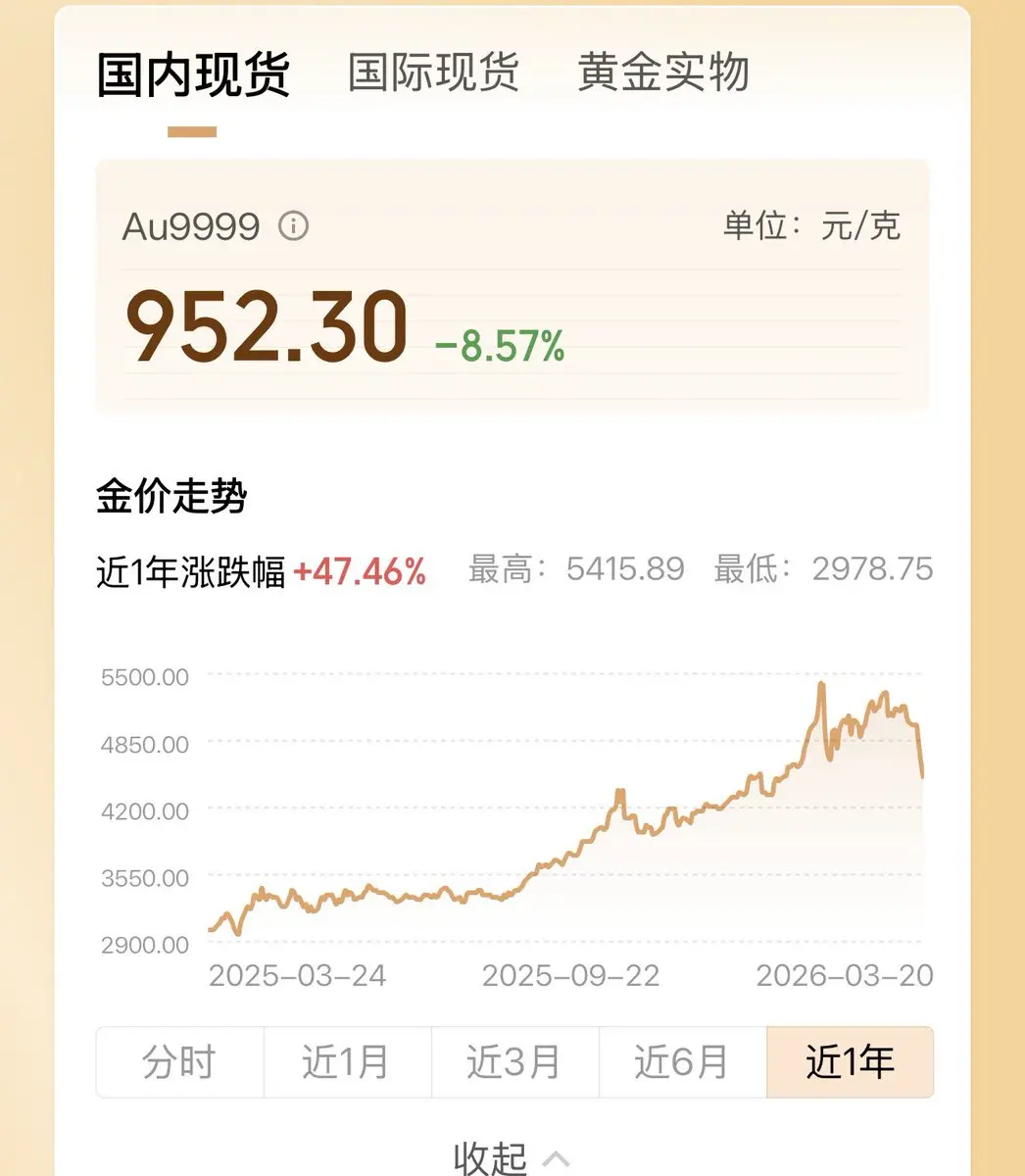The image size is (1025, 1176).
Task: Switch chart range to 近1月
Action: [347, 1062]
